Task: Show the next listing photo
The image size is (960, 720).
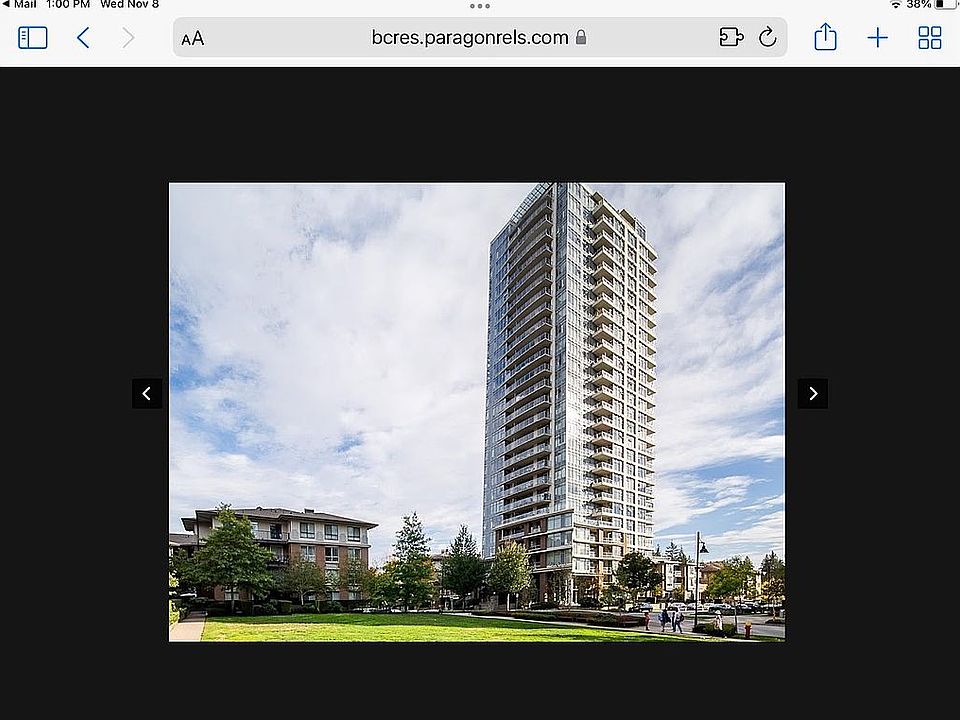Action: tap(812, 394)
